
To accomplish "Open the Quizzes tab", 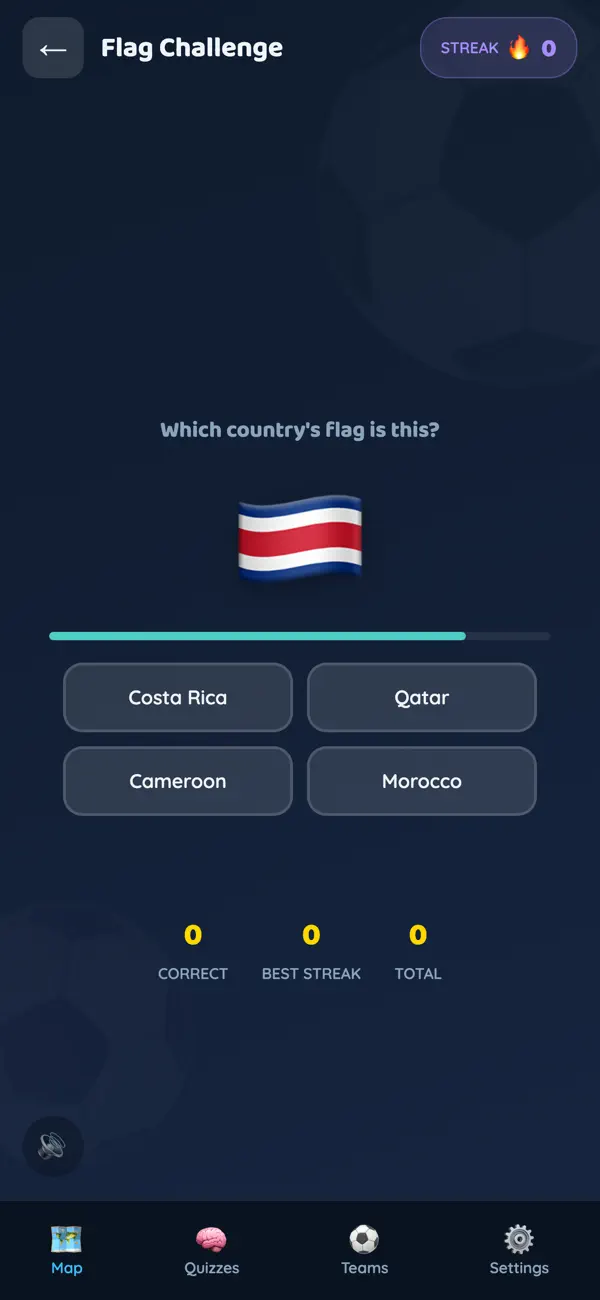I will [x=212, y=1250].
